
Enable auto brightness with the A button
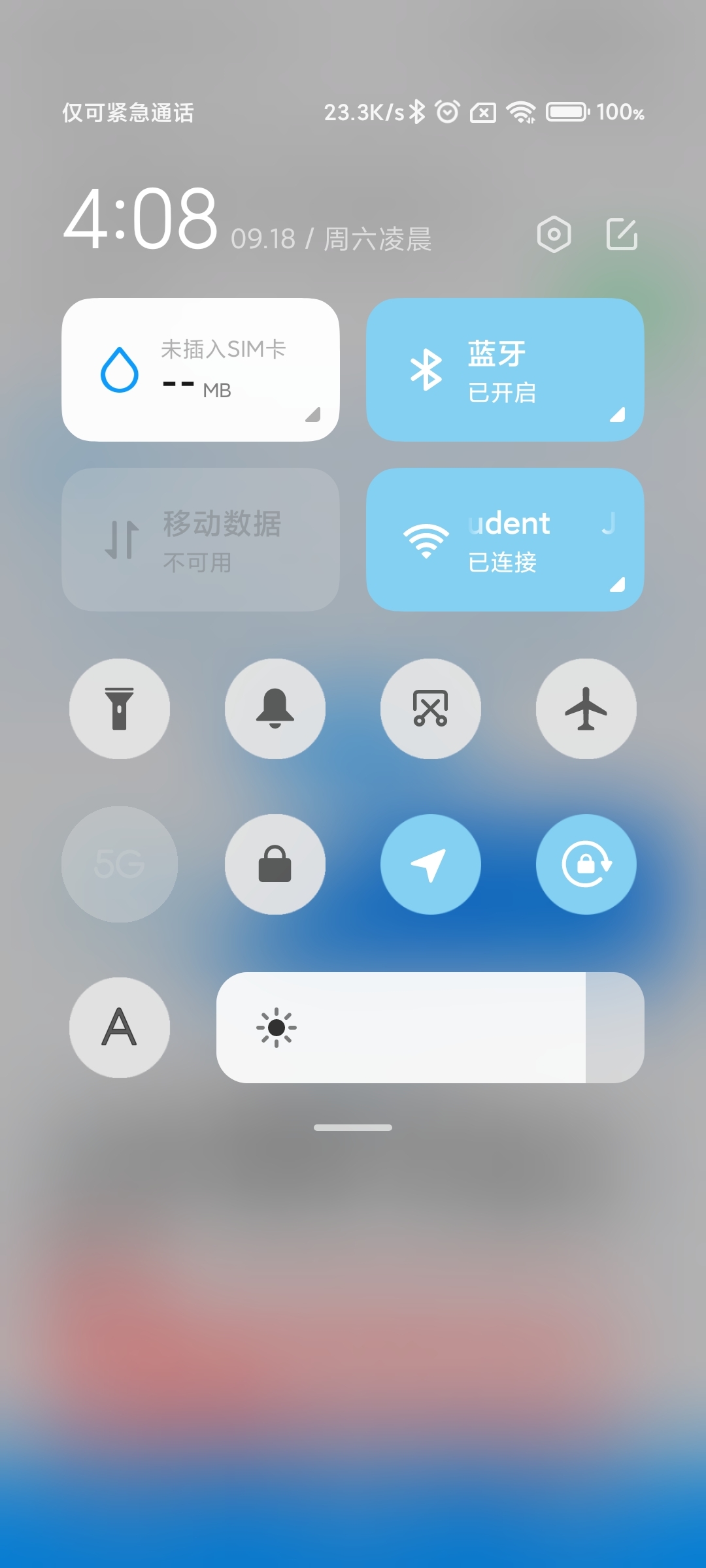(x=120, y=1028)
